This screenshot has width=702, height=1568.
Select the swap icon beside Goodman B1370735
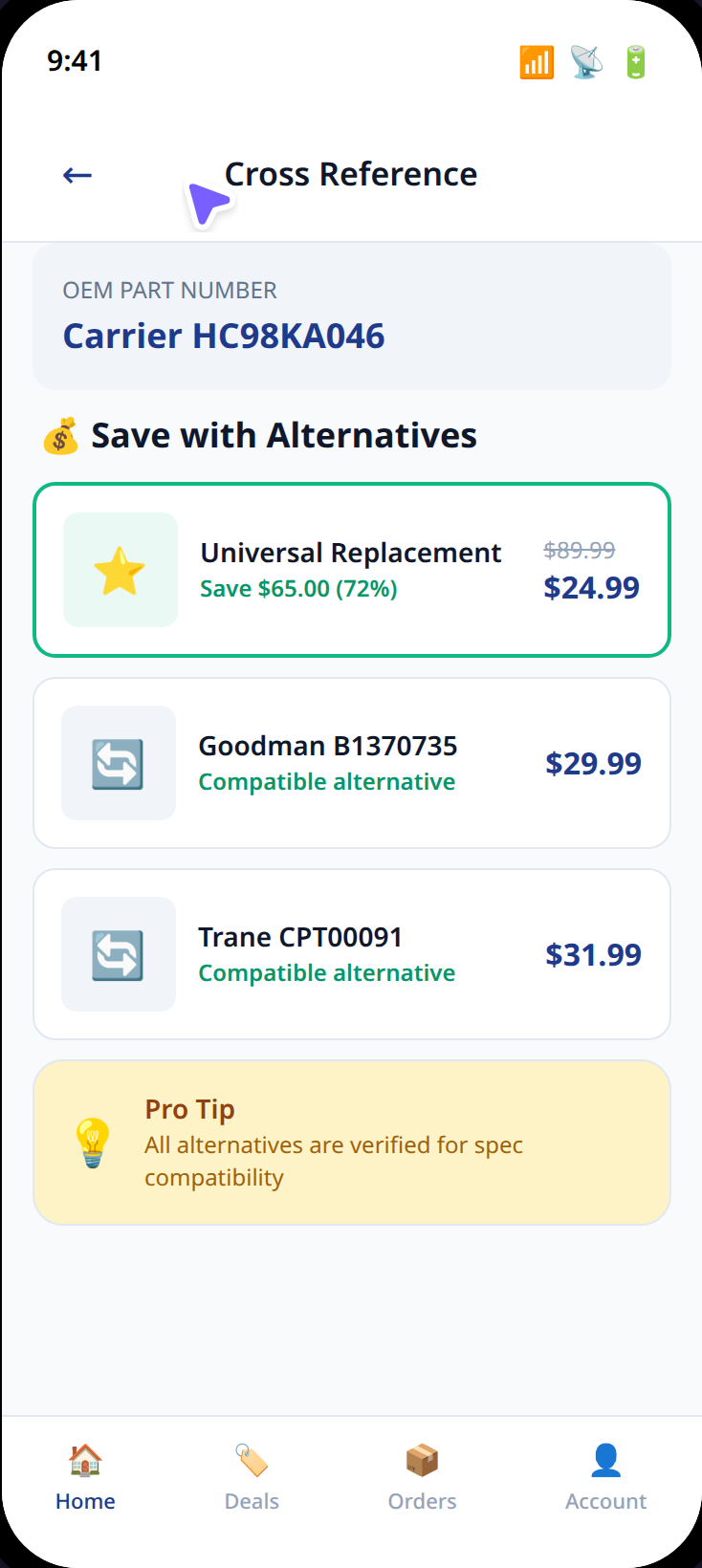119,763
